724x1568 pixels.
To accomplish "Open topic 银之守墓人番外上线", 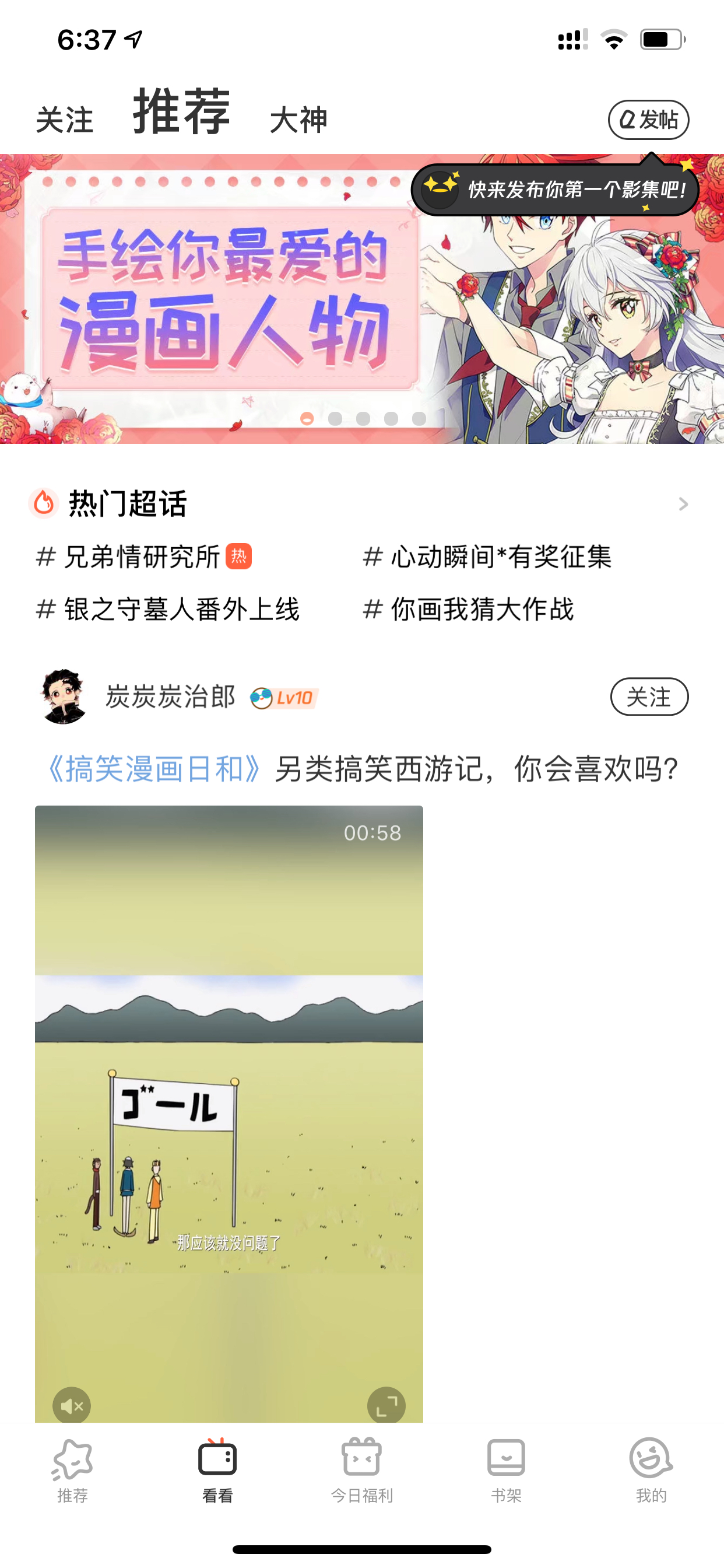I will click(168, 610).
